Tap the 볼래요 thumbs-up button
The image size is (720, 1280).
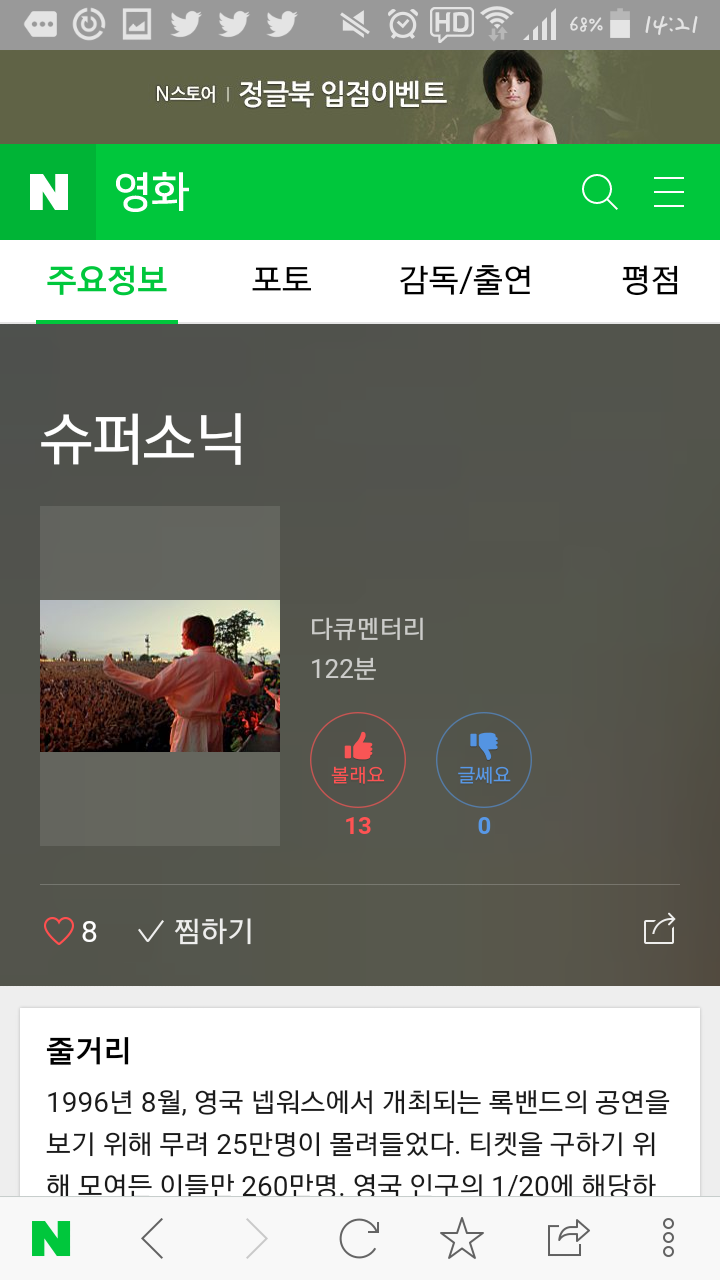point(358,759)
